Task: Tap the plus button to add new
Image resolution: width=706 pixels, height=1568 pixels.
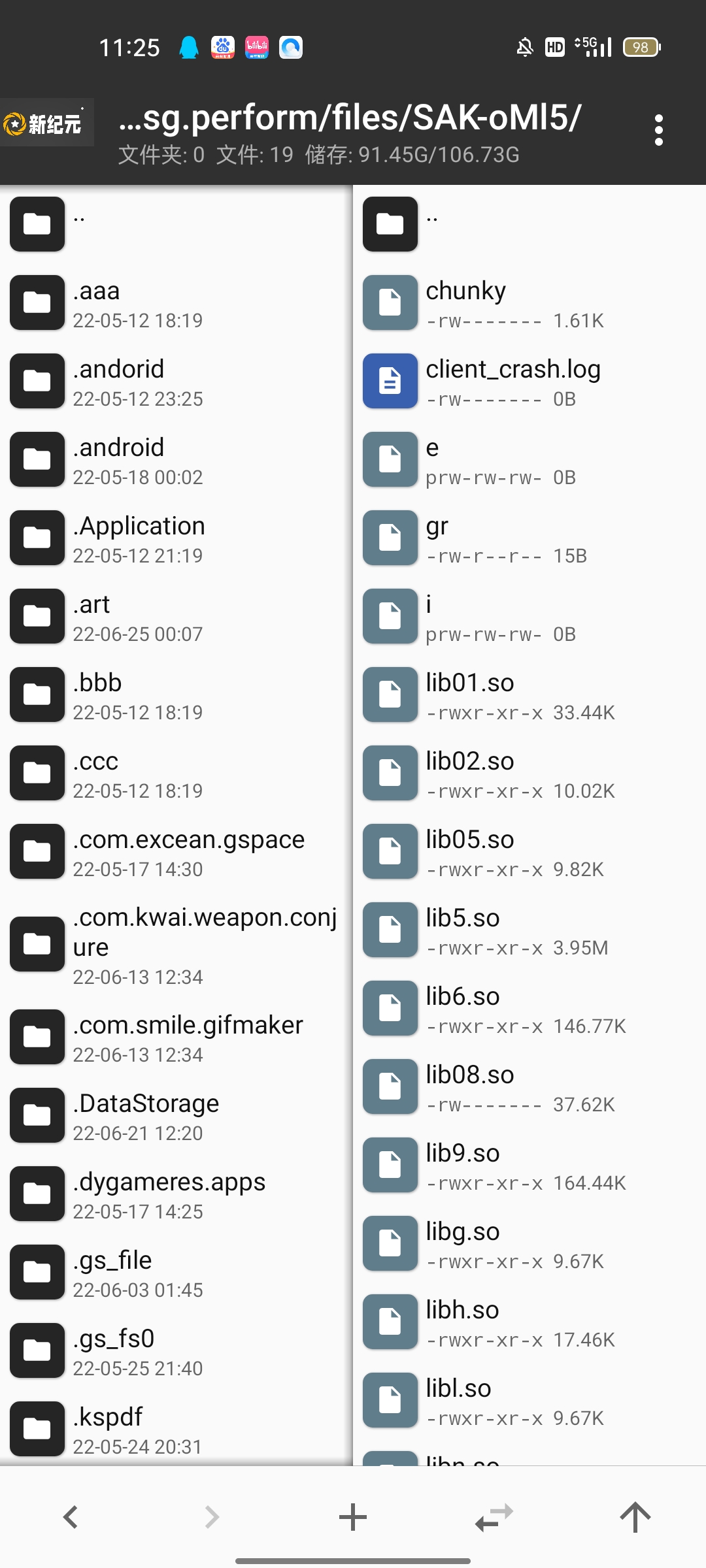Action: coord(353,1516)
